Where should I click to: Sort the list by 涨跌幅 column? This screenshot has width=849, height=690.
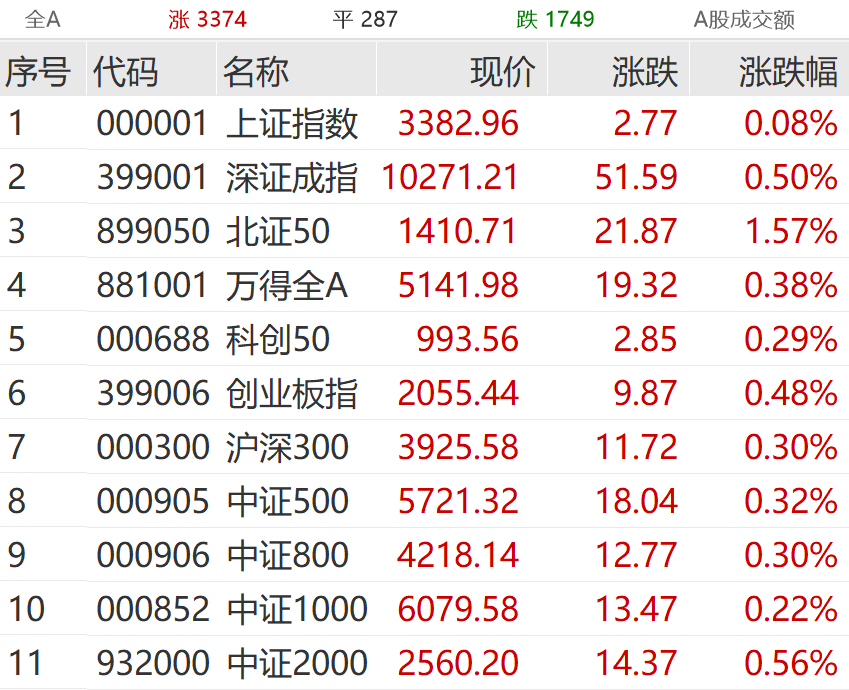[x=788, y=72]
